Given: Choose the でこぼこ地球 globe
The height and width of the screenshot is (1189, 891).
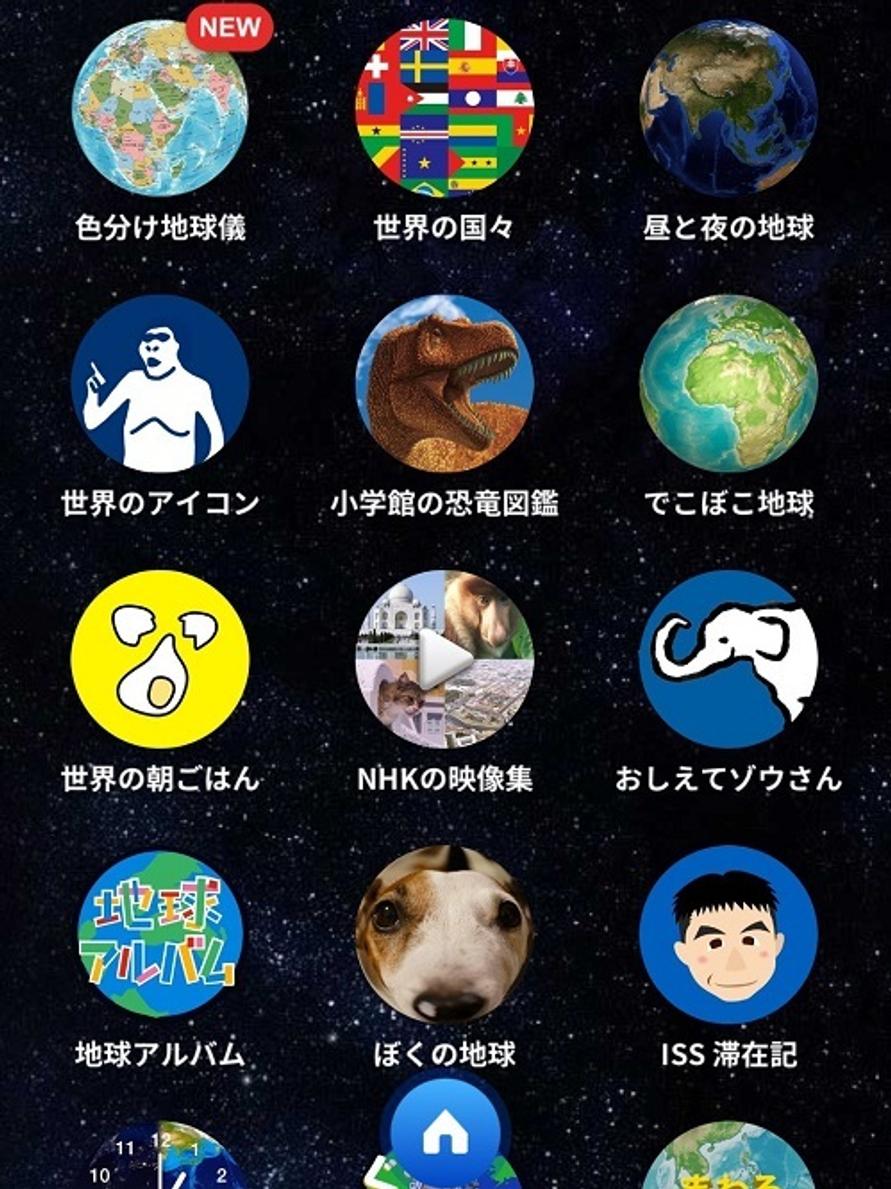Looking at the screenshot, I should coord(728,383).
